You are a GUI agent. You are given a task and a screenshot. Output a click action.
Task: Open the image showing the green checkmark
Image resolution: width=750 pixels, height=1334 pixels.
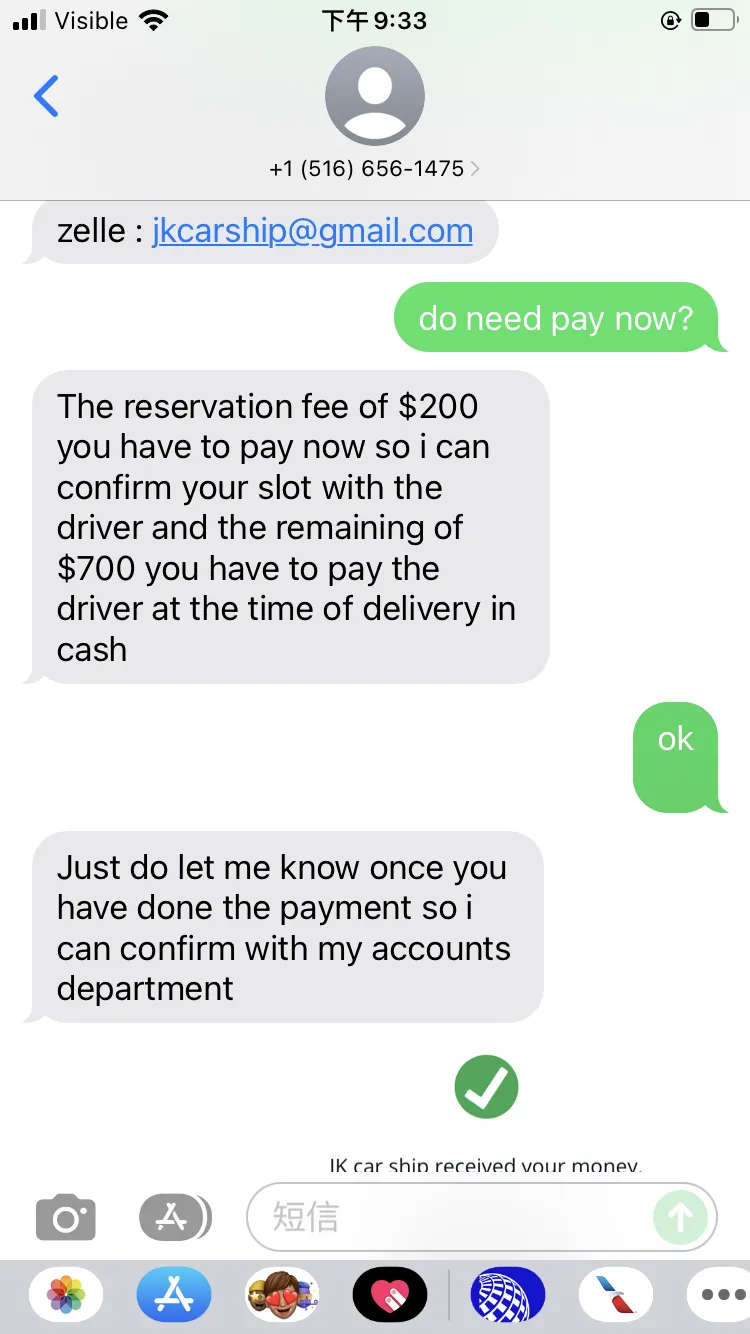click(x=486, y=1112)
